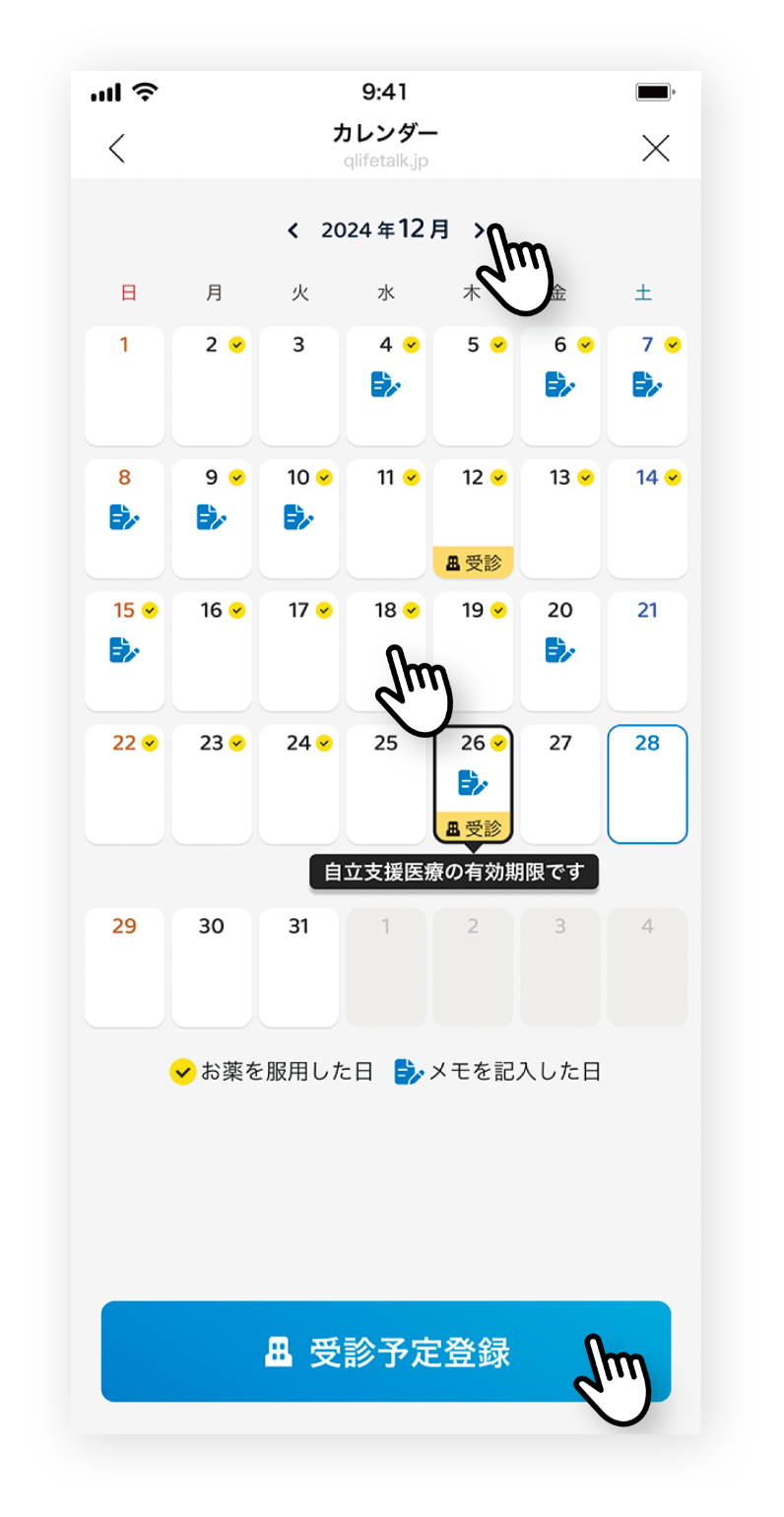
Task: Choose December 23 date cell
Action: pos(211,784)
